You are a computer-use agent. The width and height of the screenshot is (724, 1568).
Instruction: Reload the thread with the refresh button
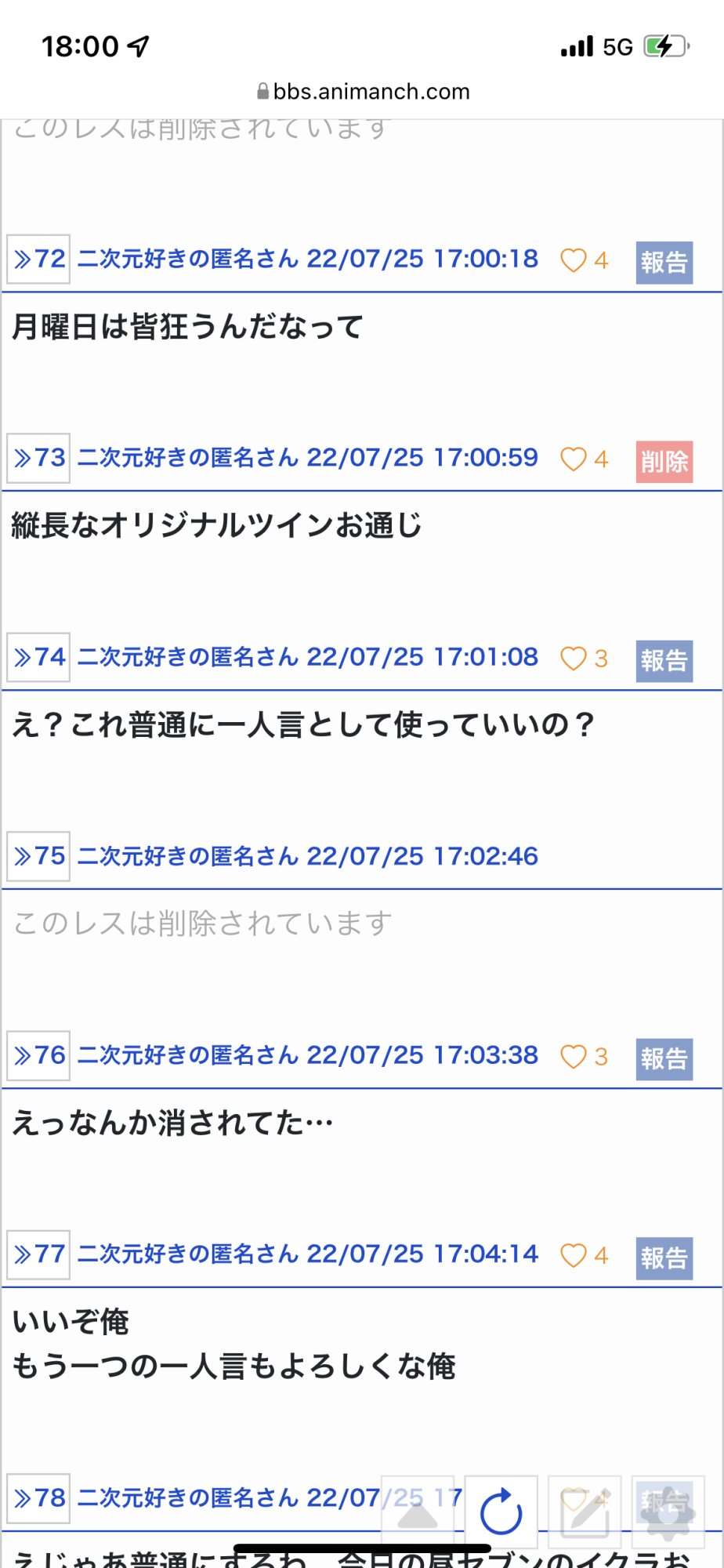[501, 1512]
